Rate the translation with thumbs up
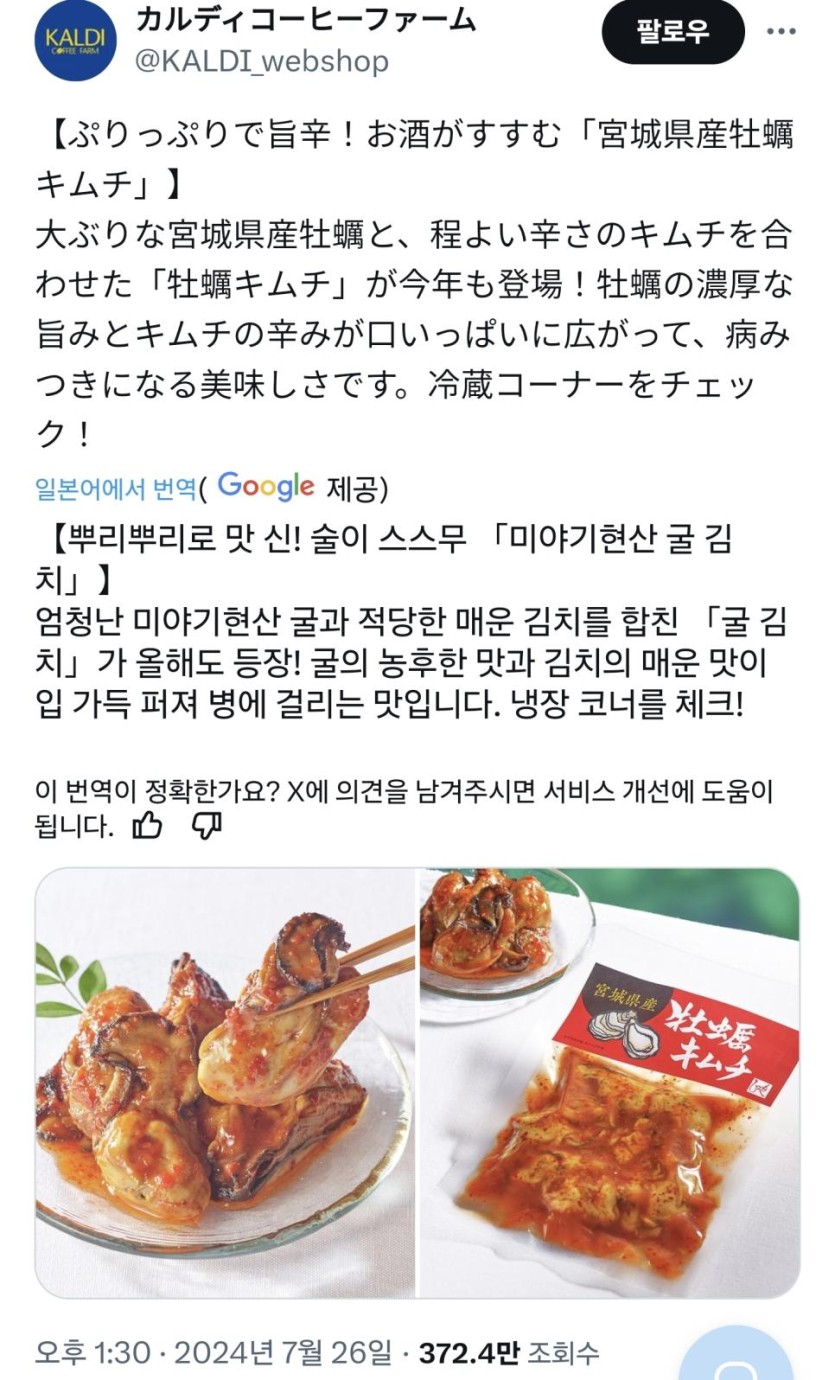This screenshot has height=1380, width=835. point(148,826)
